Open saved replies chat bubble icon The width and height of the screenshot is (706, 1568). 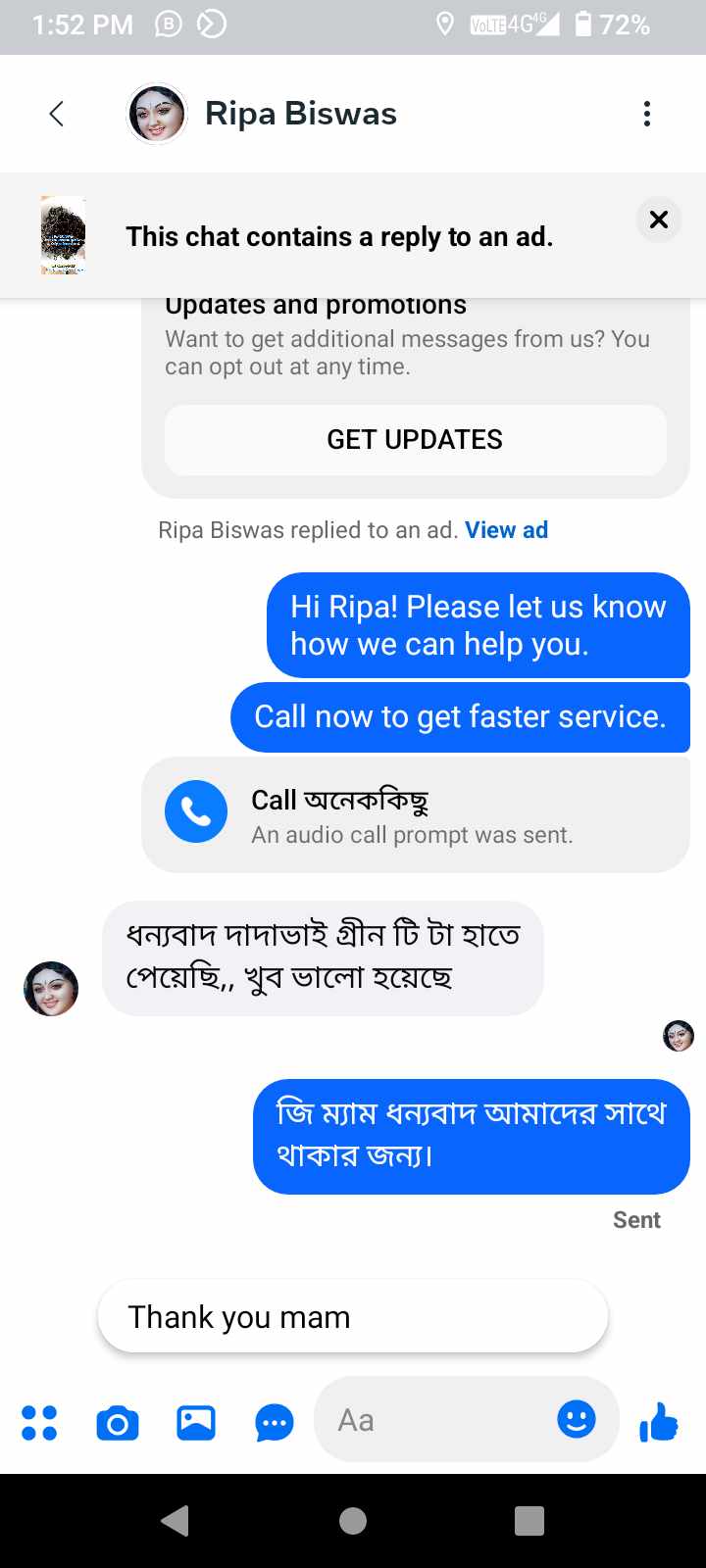[x=275, y=1423]
